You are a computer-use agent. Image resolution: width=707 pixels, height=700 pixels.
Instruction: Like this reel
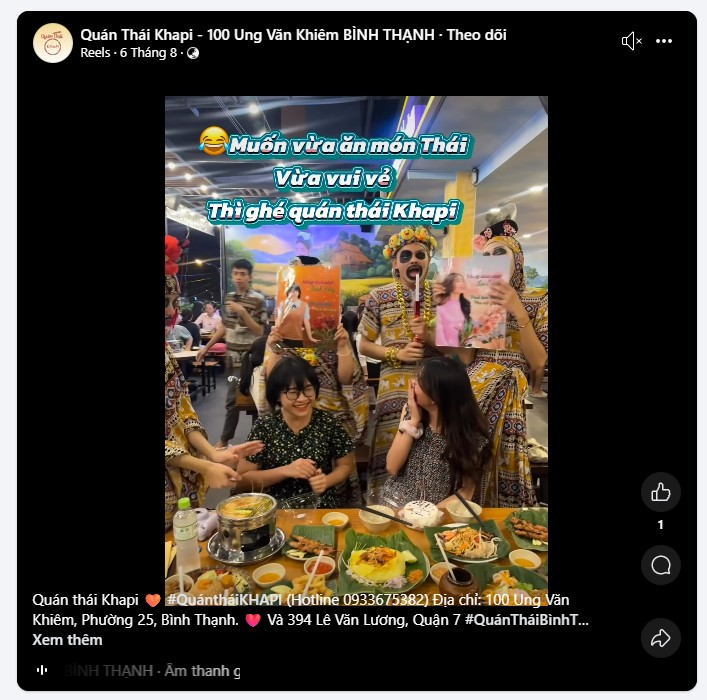point(660,492)
